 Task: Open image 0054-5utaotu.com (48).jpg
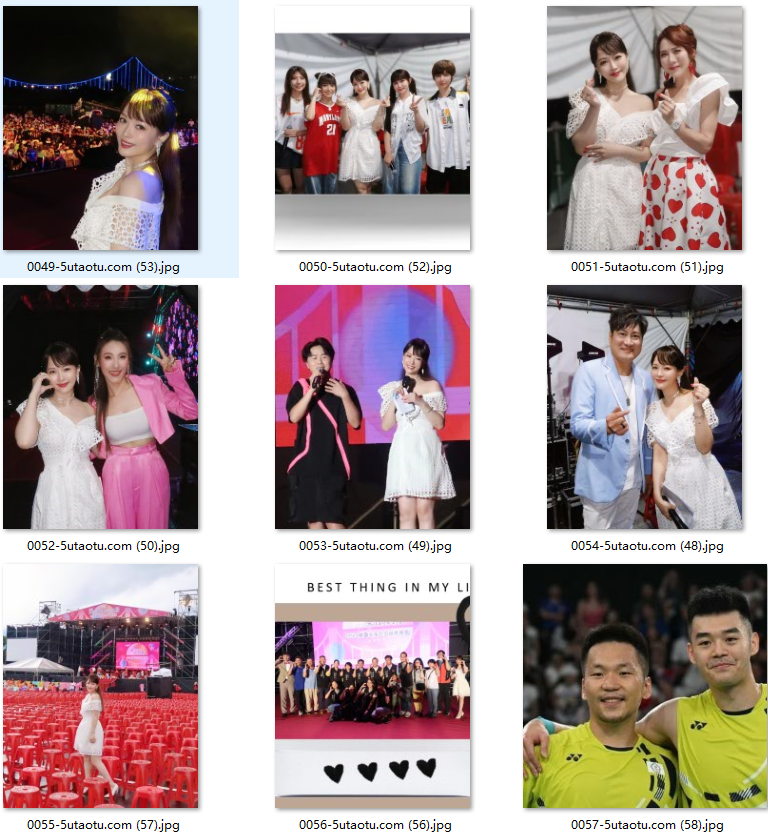click(644, 407)
